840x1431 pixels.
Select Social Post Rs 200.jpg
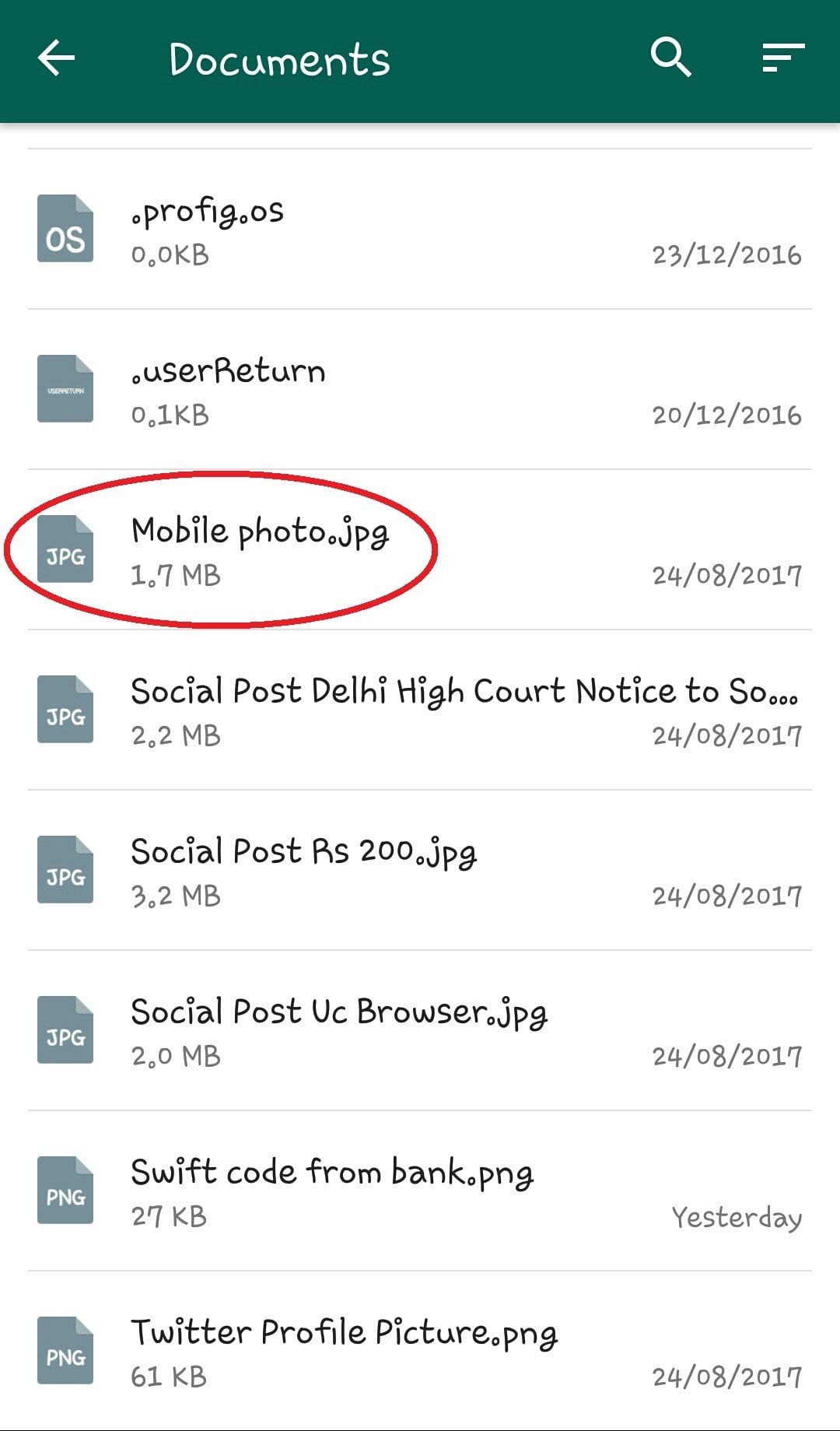[x=420, y=871]
